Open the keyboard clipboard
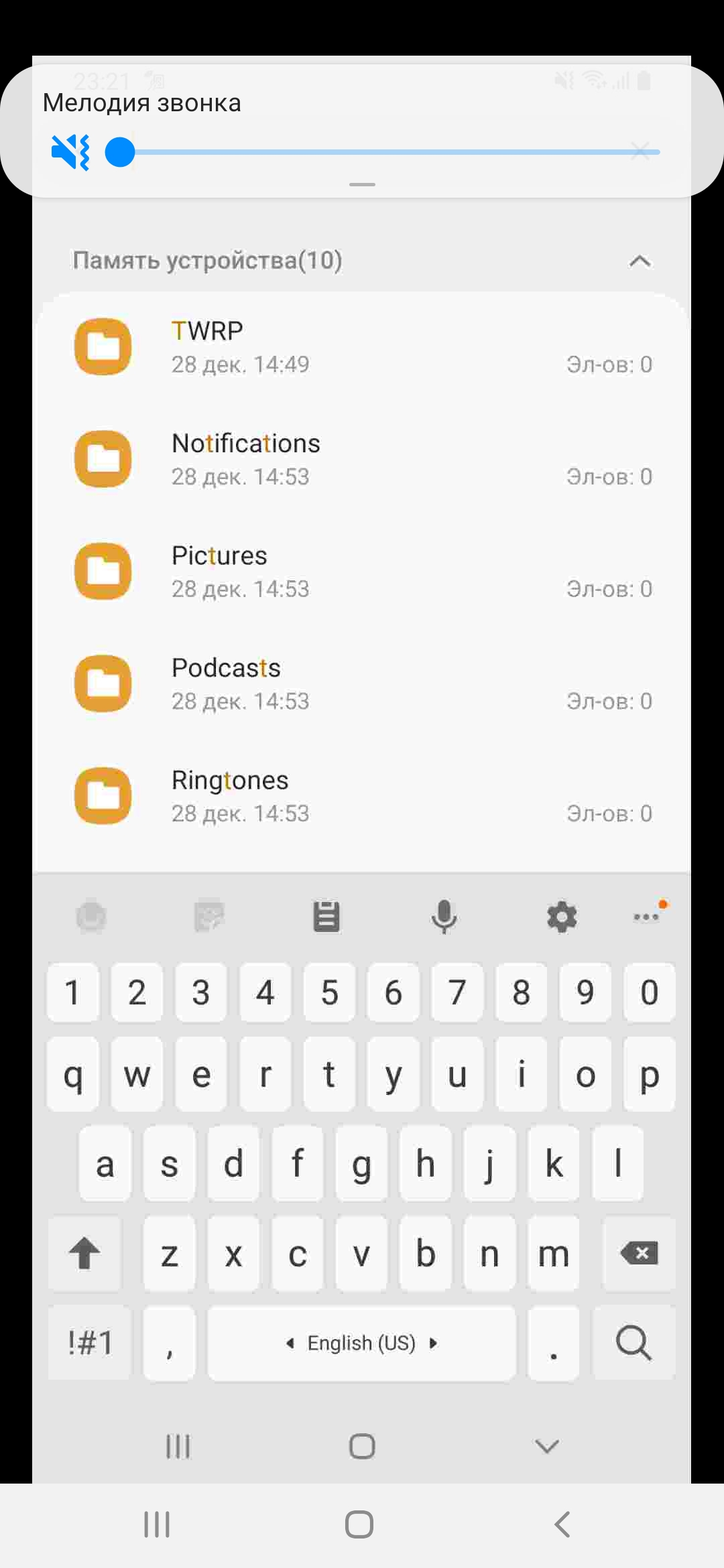The width and height of the screenshot is (724, 1568). click(x=326, y=917)
